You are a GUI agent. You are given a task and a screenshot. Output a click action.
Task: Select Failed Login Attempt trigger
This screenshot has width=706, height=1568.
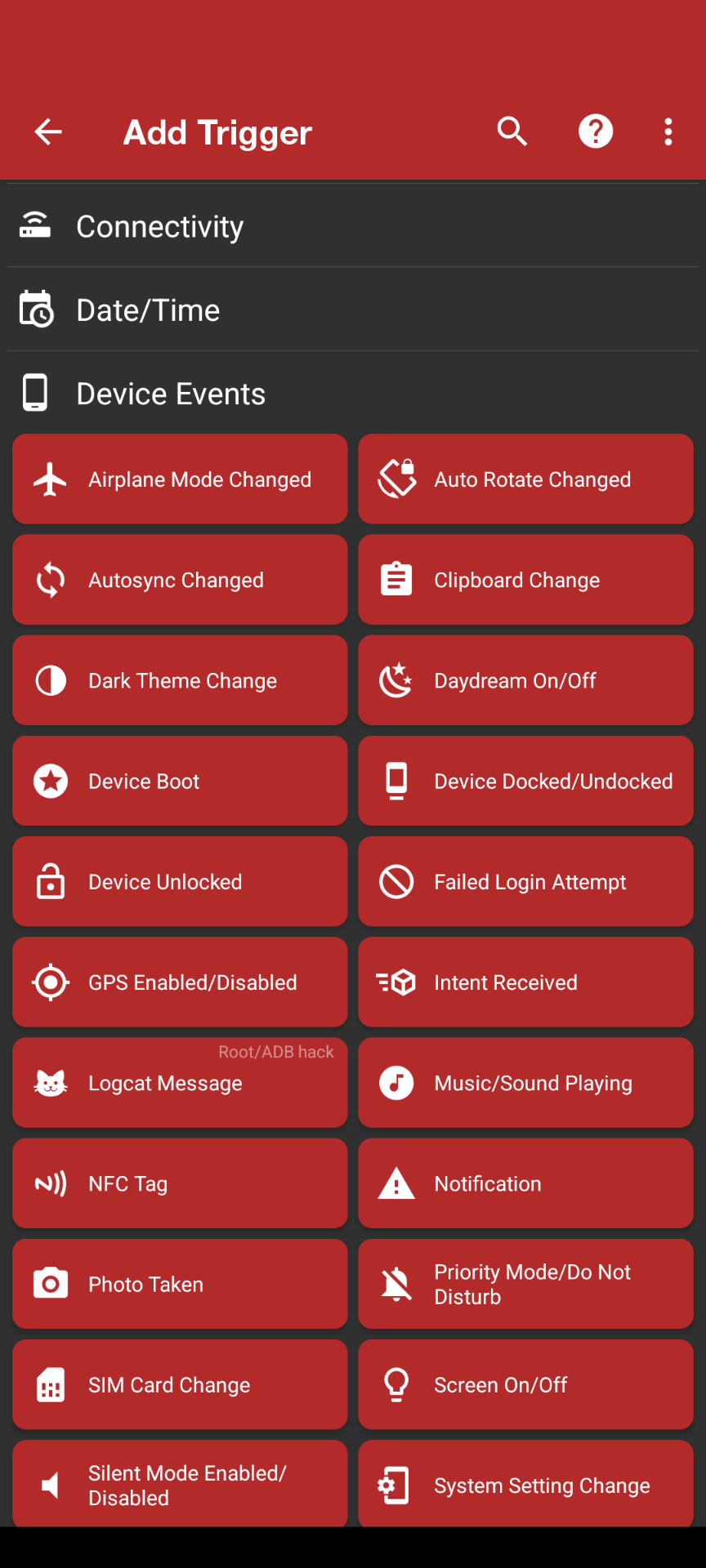(x=525, y=881)
